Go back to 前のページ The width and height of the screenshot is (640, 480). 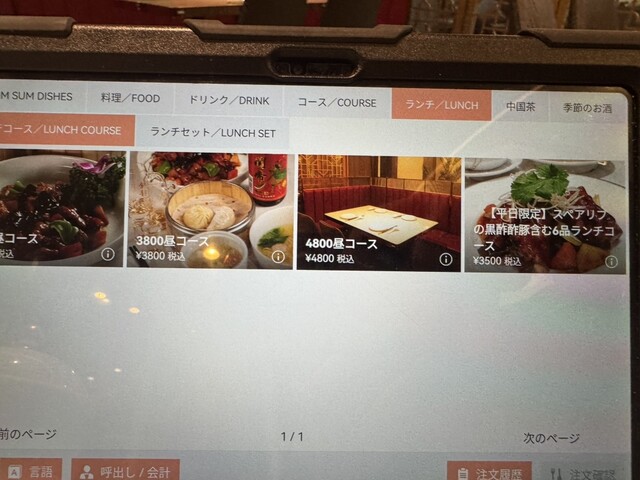(28, 434)
